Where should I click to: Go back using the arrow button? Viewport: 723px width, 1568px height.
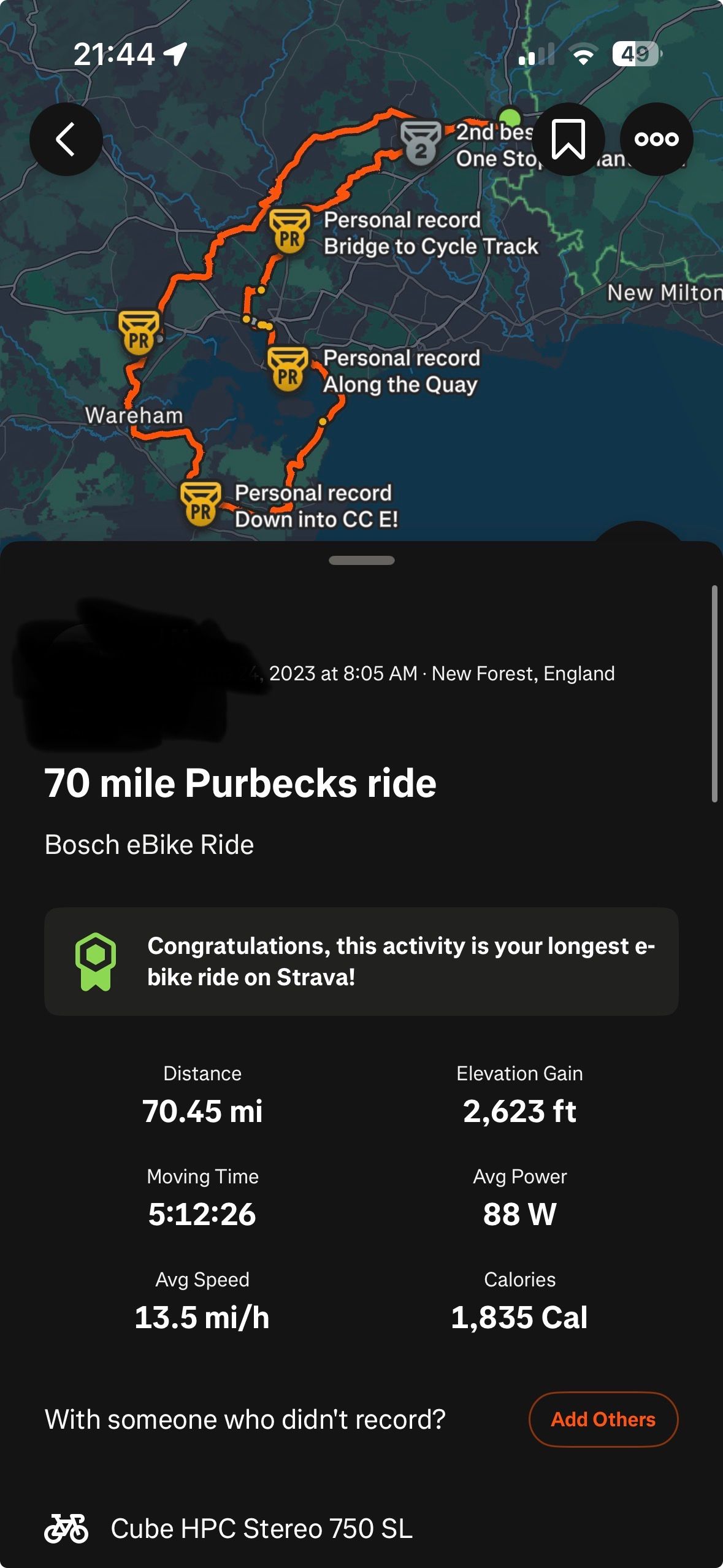point(66,139)
